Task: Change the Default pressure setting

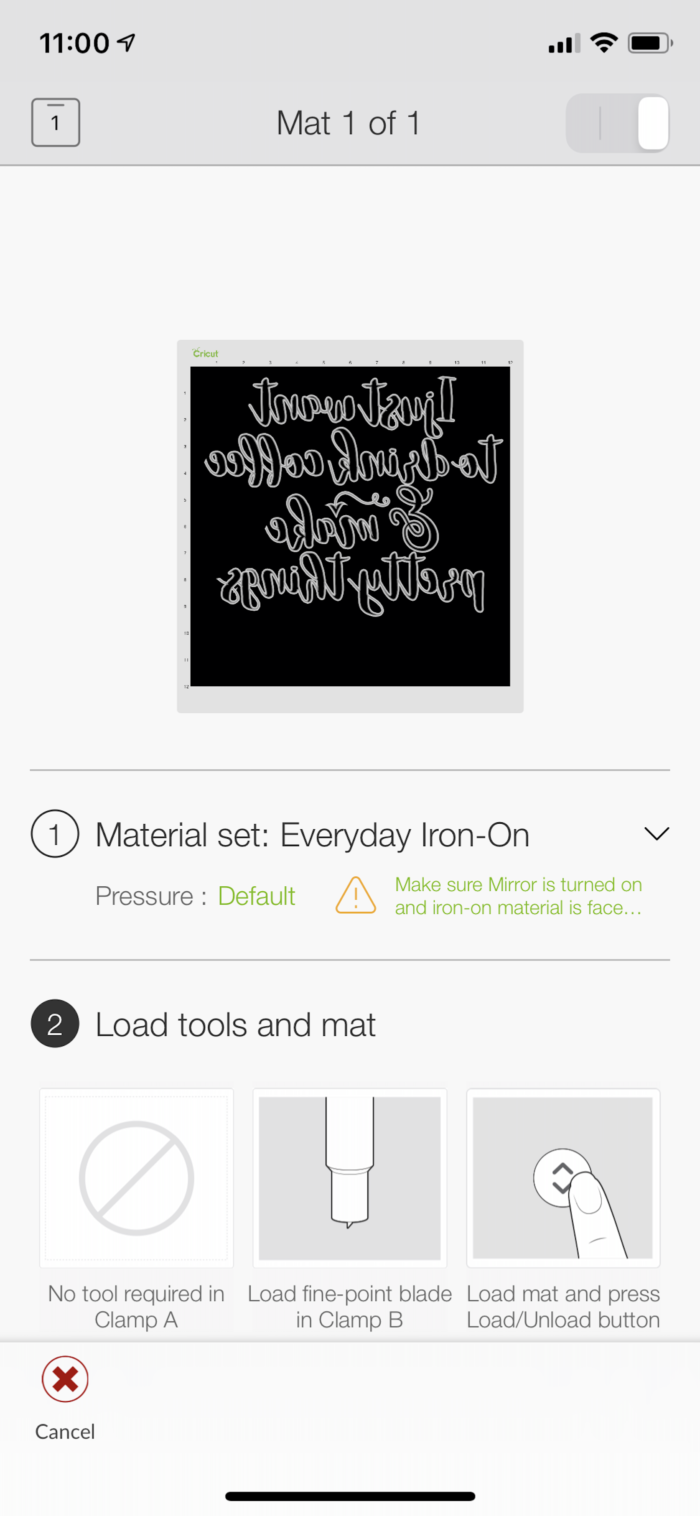Action: 256,896
